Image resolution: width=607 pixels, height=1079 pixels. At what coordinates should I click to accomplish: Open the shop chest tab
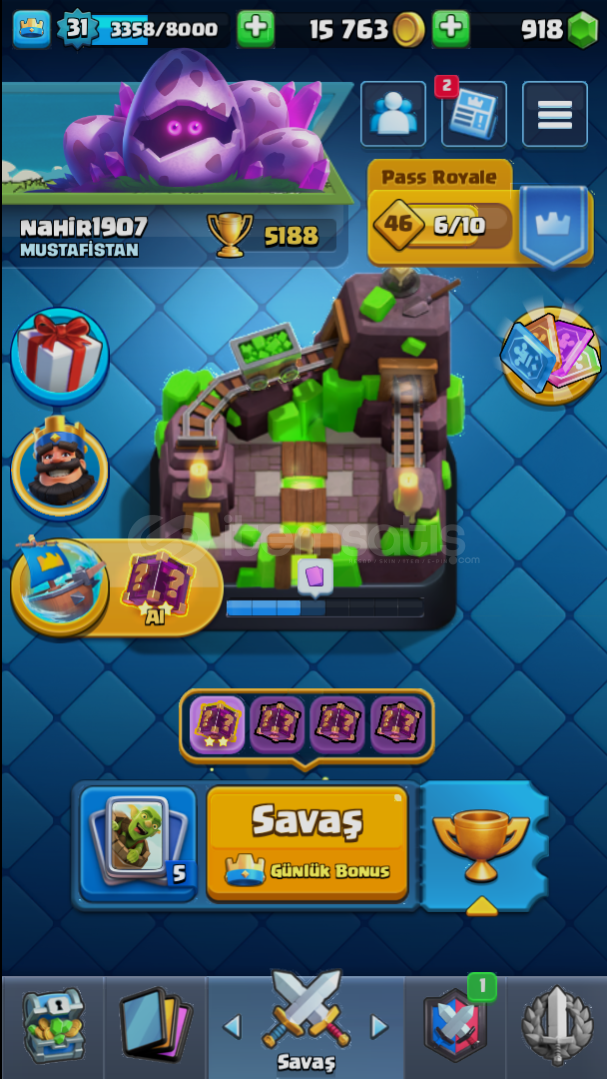pos(53,1027)
